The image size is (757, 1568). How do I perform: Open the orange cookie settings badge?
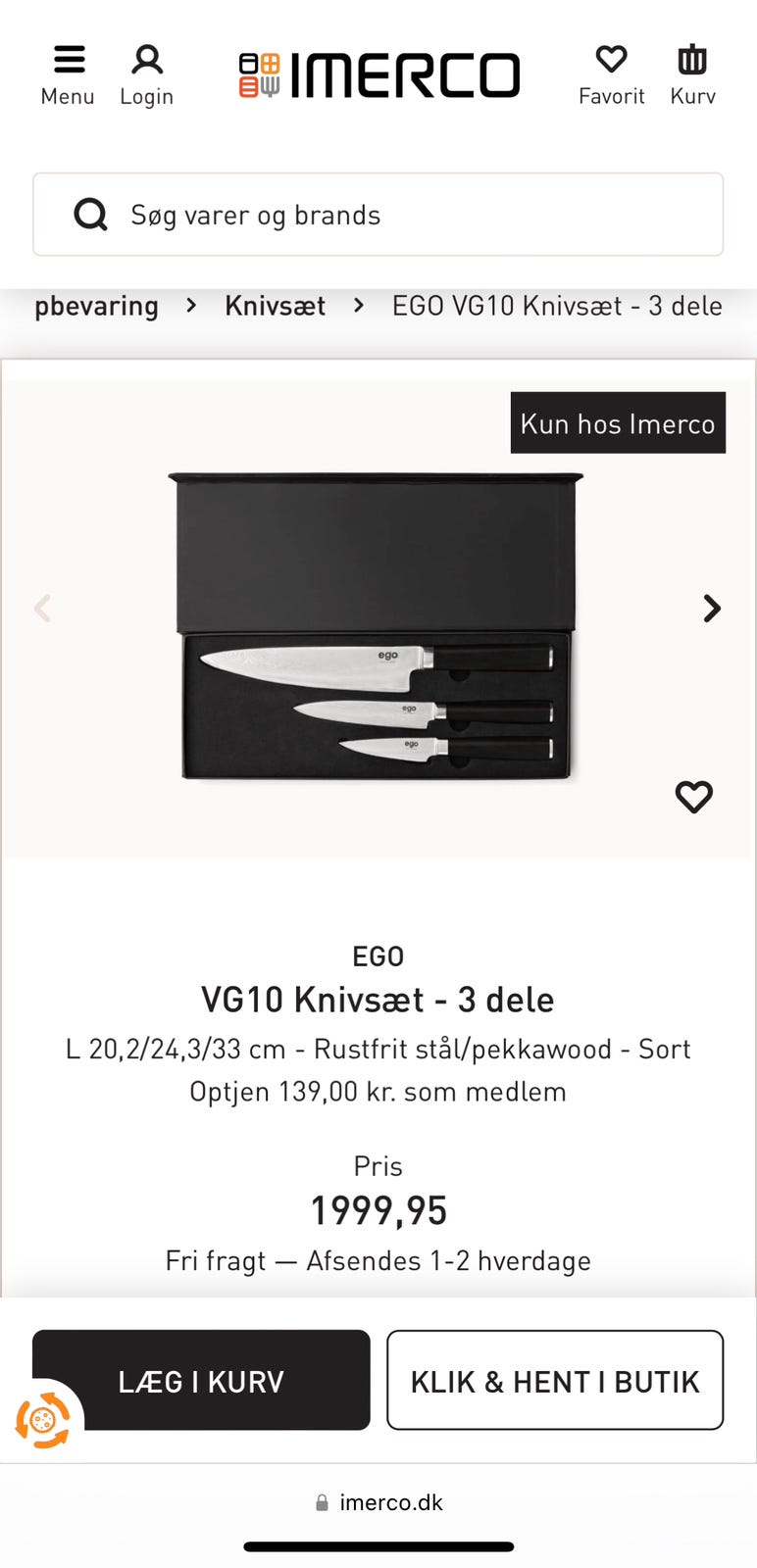pos(42,1420)
